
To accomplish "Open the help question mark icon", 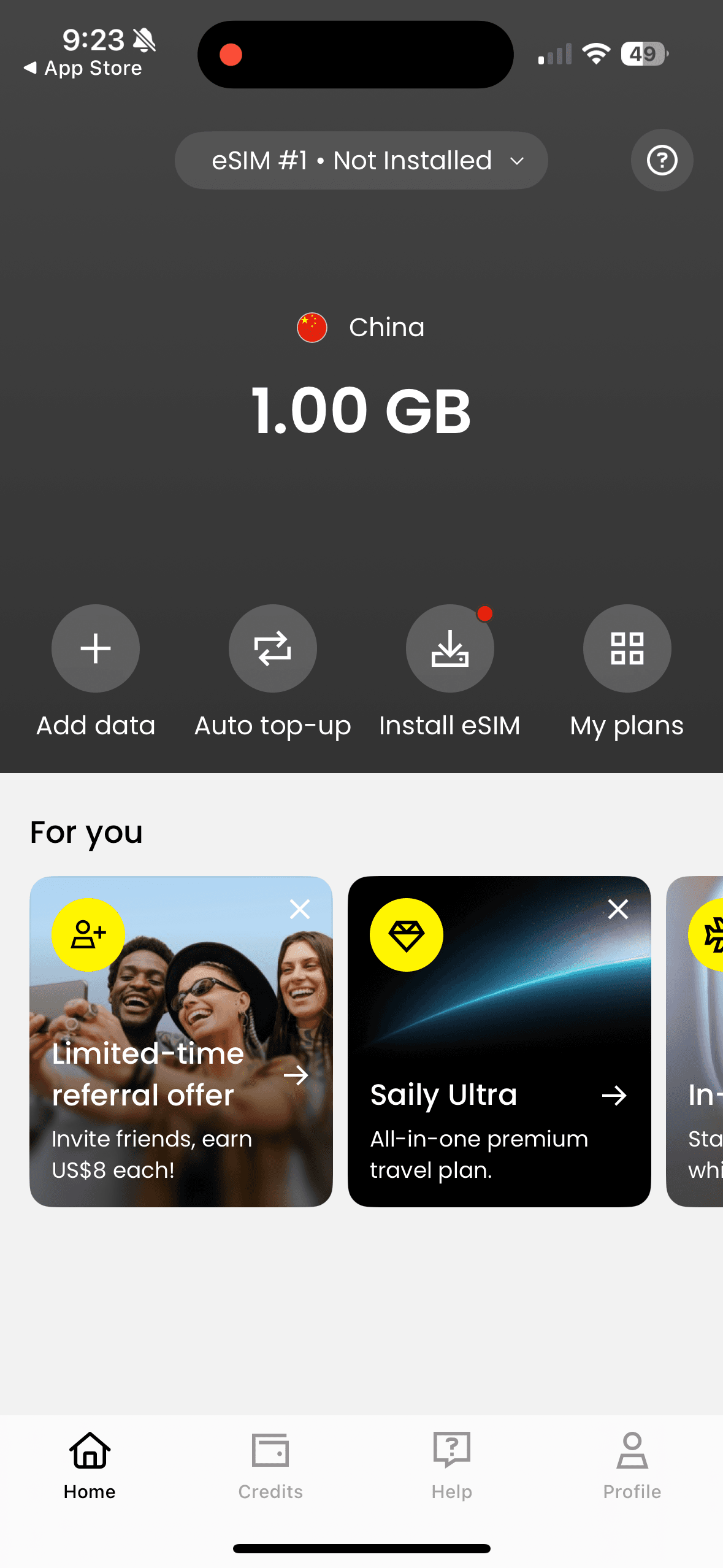I will click(662, 161).
